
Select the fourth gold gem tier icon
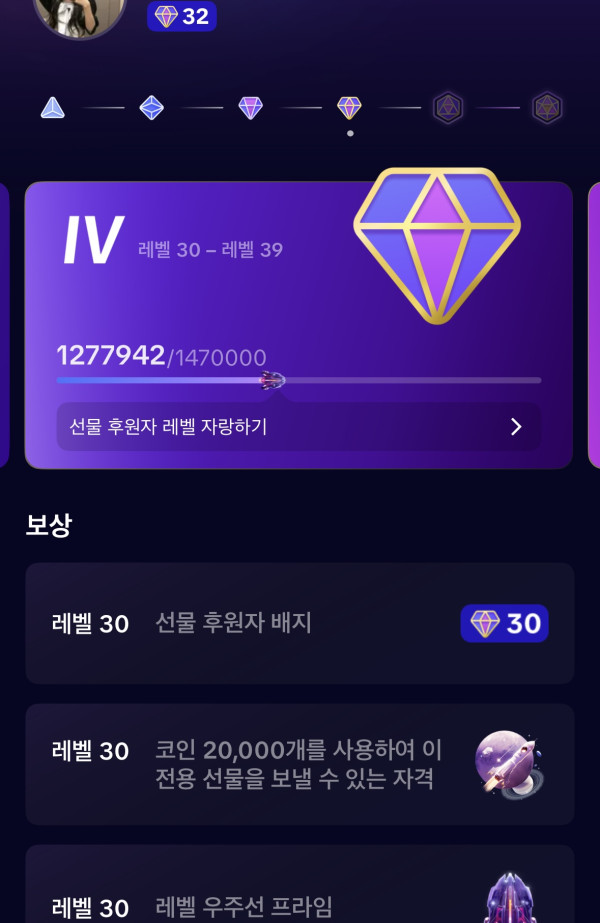pyautogui.click(x=349, y=107)
